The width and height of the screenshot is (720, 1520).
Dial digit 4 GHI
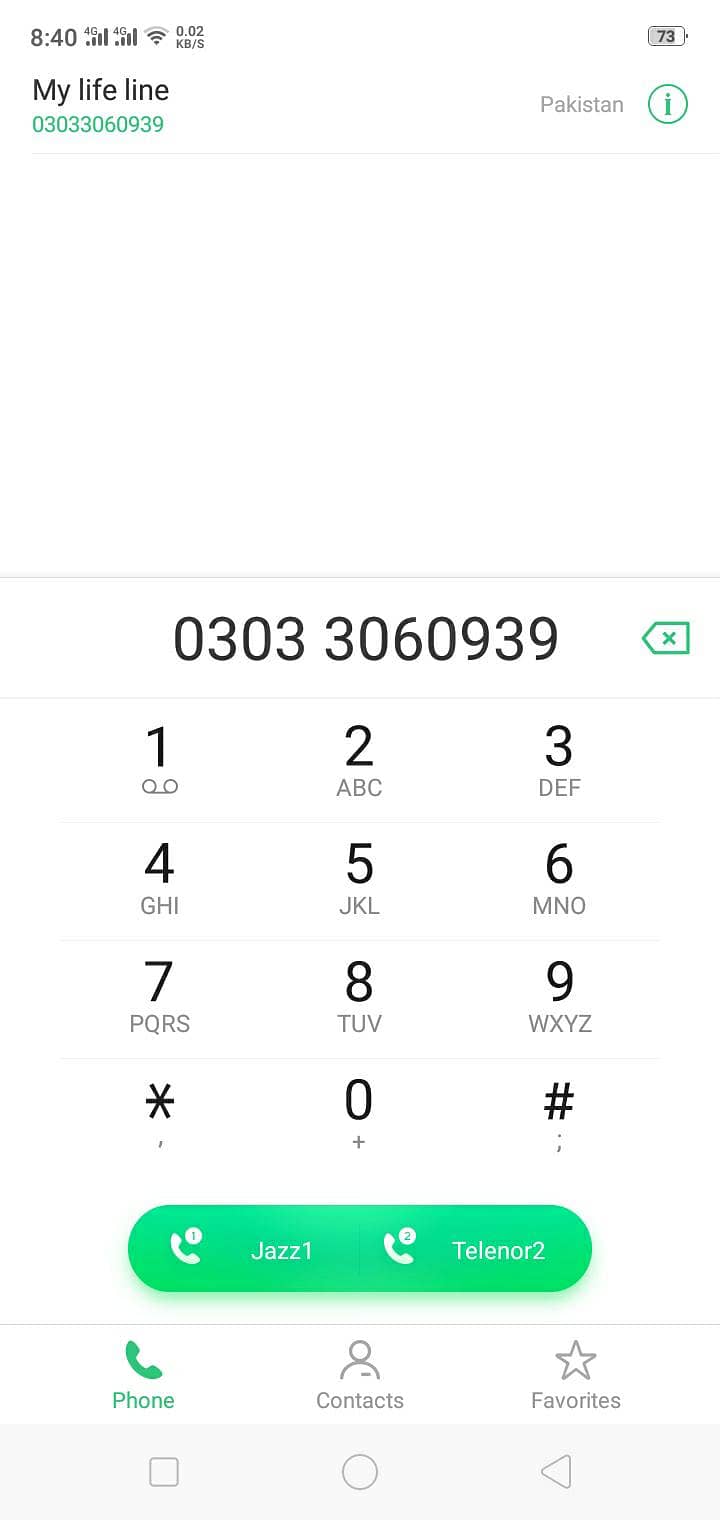[160, 880]
